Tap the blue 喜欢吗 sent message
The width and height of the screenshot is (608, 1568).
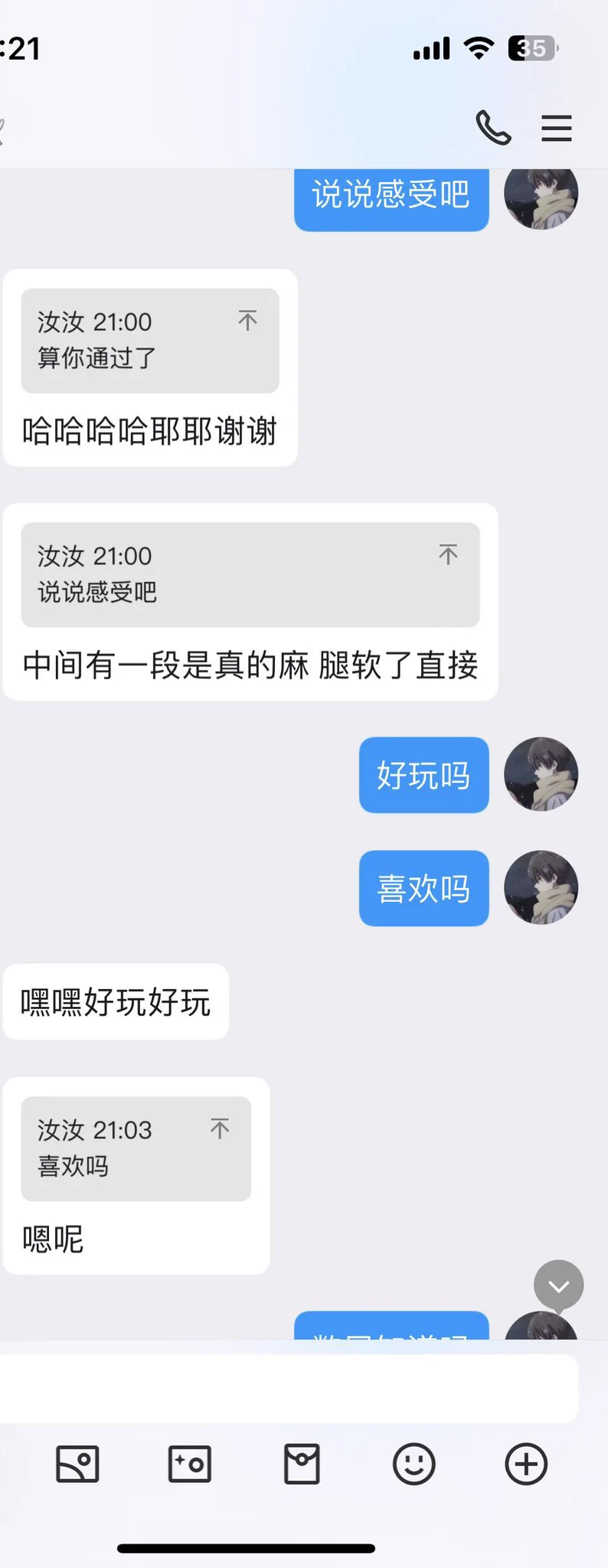point(423,889)
